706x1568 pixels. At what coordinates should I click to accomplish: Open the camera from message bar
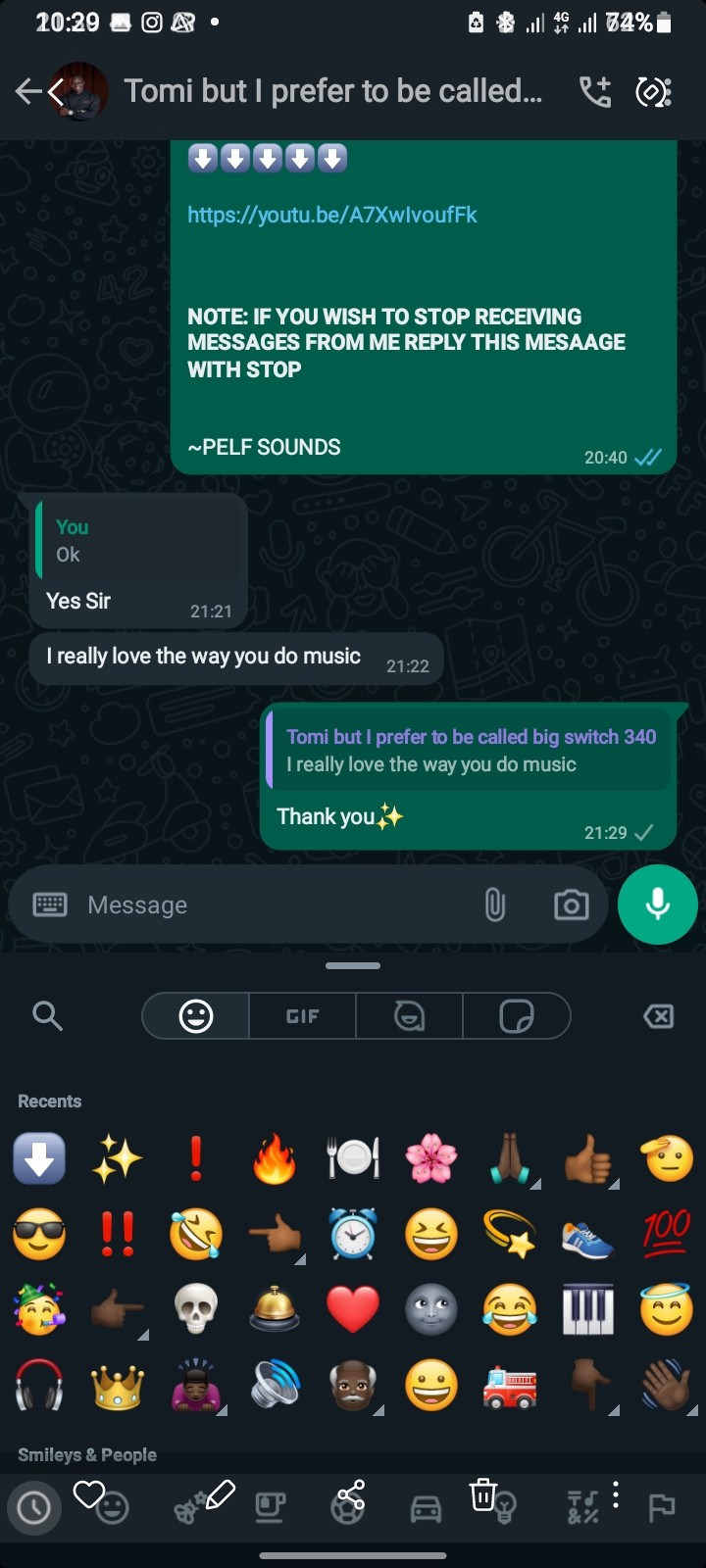[x=571, y=905]
